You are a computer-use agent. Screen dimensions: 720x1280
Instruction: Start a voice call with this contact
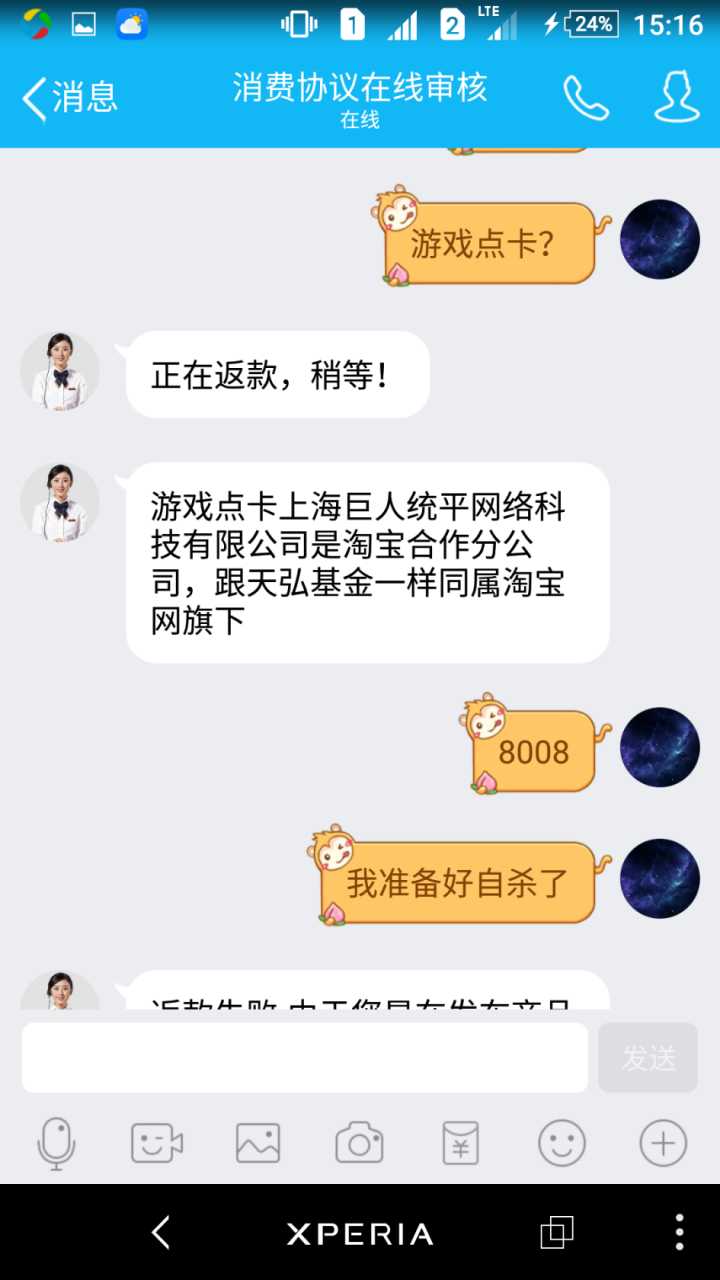(585, 98)
